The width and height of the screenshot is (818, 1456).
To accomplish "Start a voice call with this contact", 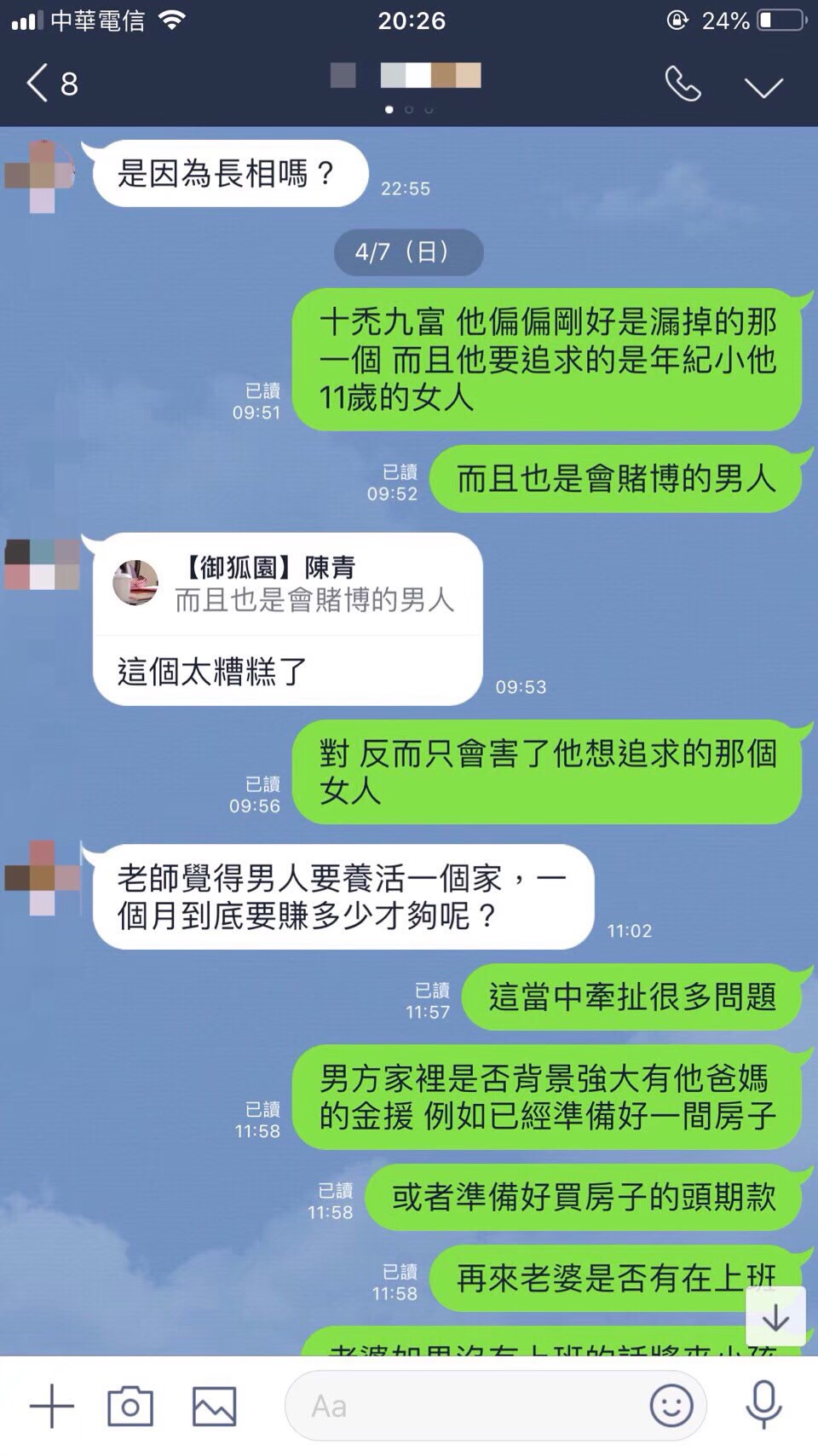I will coord(683,84).
